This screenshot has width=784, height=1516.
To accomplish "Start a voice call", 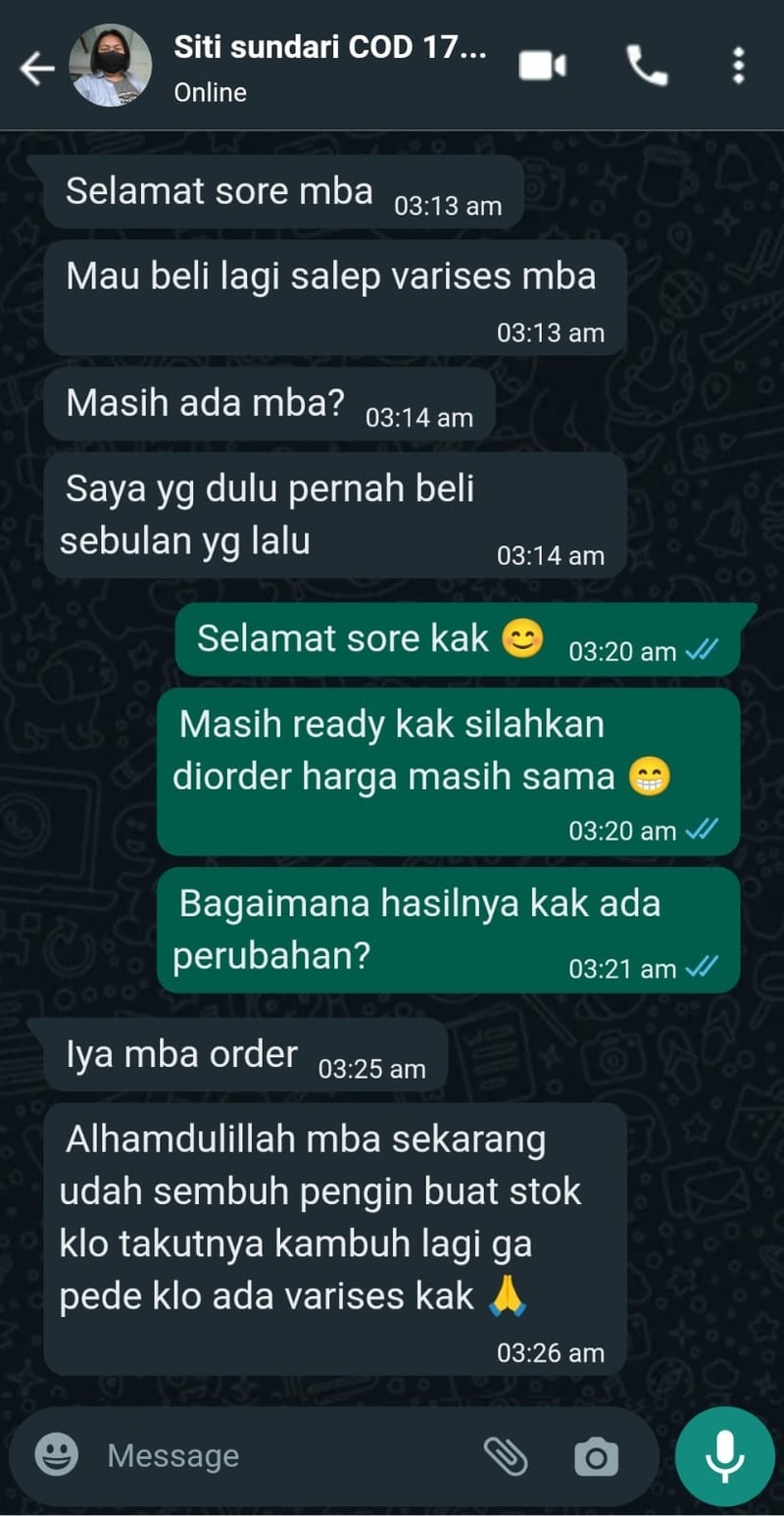I will [647, 66].
